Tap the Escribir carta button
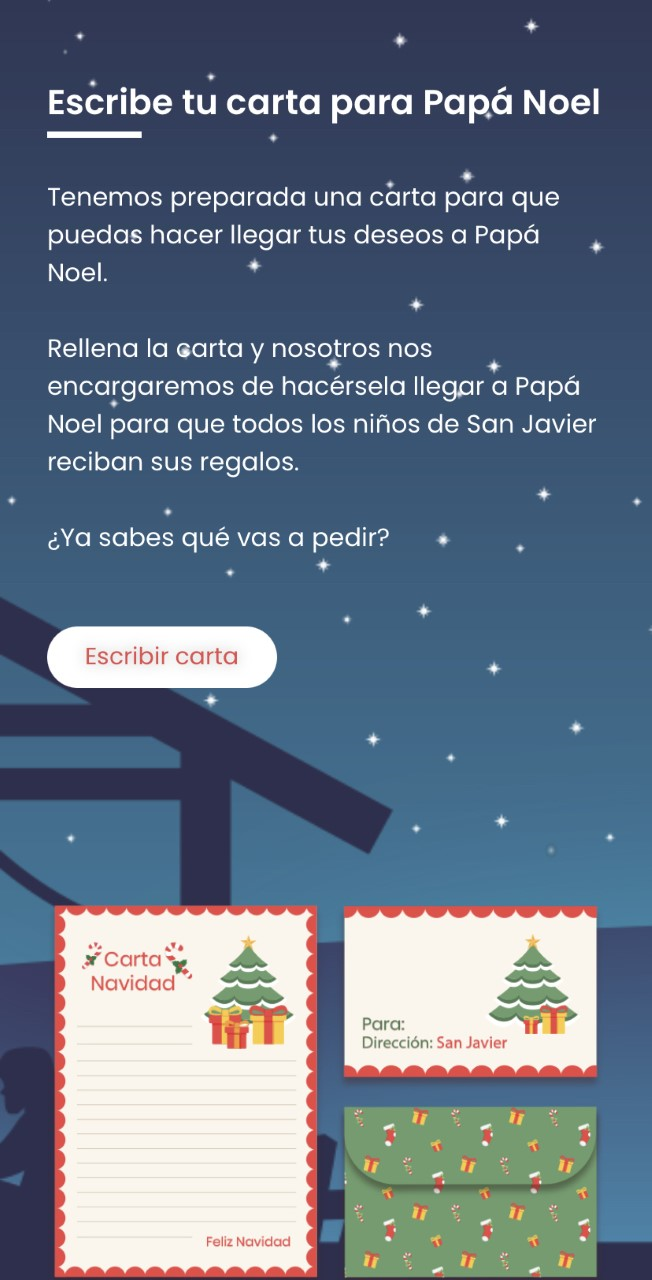 (162, 657)
